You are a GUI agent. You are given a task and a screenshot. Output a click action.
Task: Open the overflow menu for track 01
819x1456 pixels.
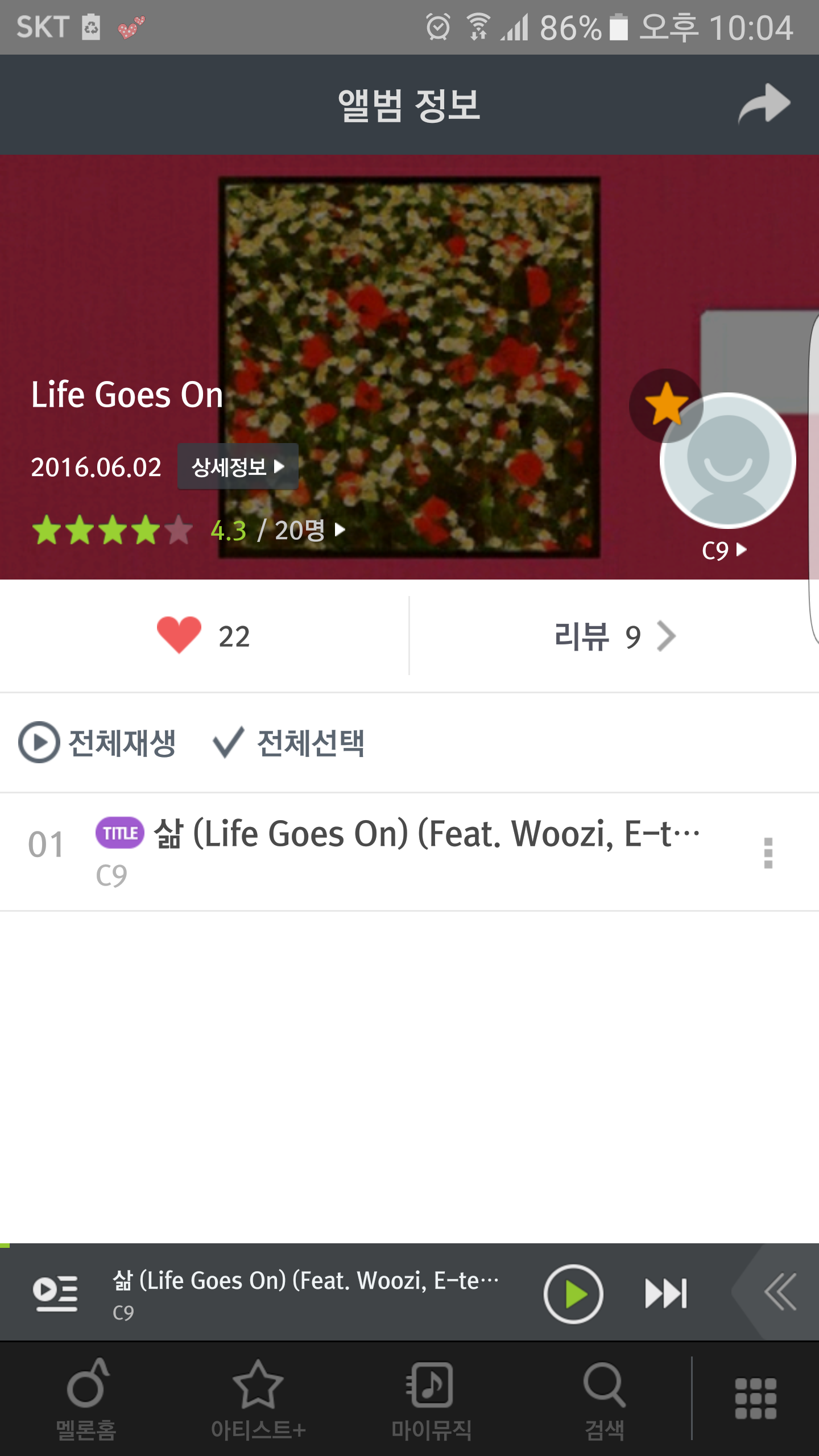click(x=768, y=853)
